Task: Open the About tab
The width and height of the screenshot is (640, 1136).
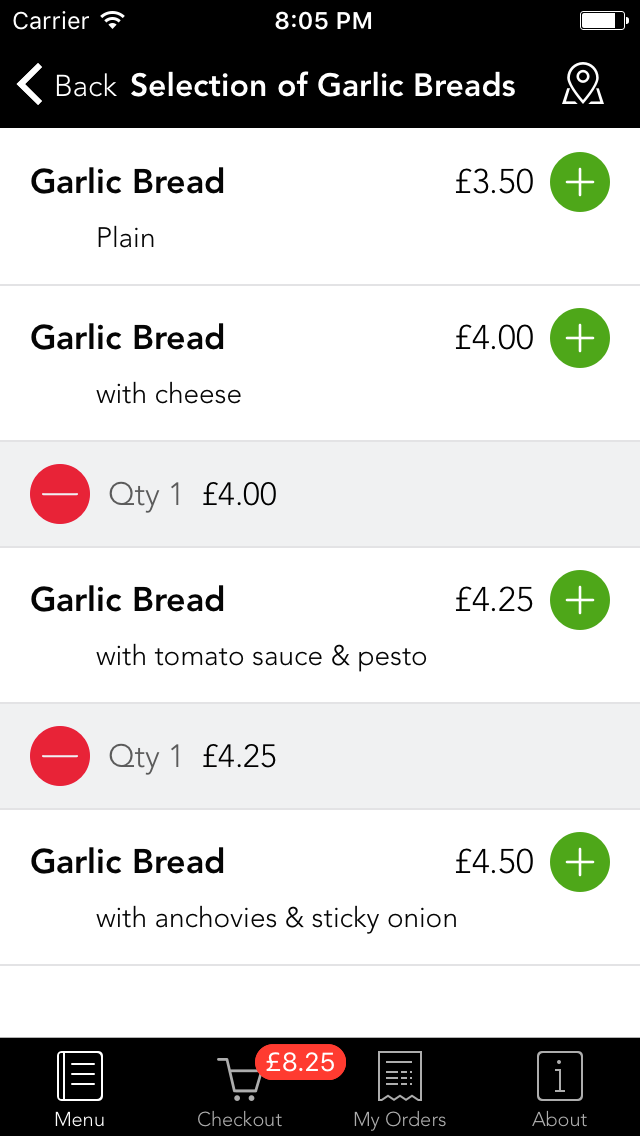Action: point(560,1088)
